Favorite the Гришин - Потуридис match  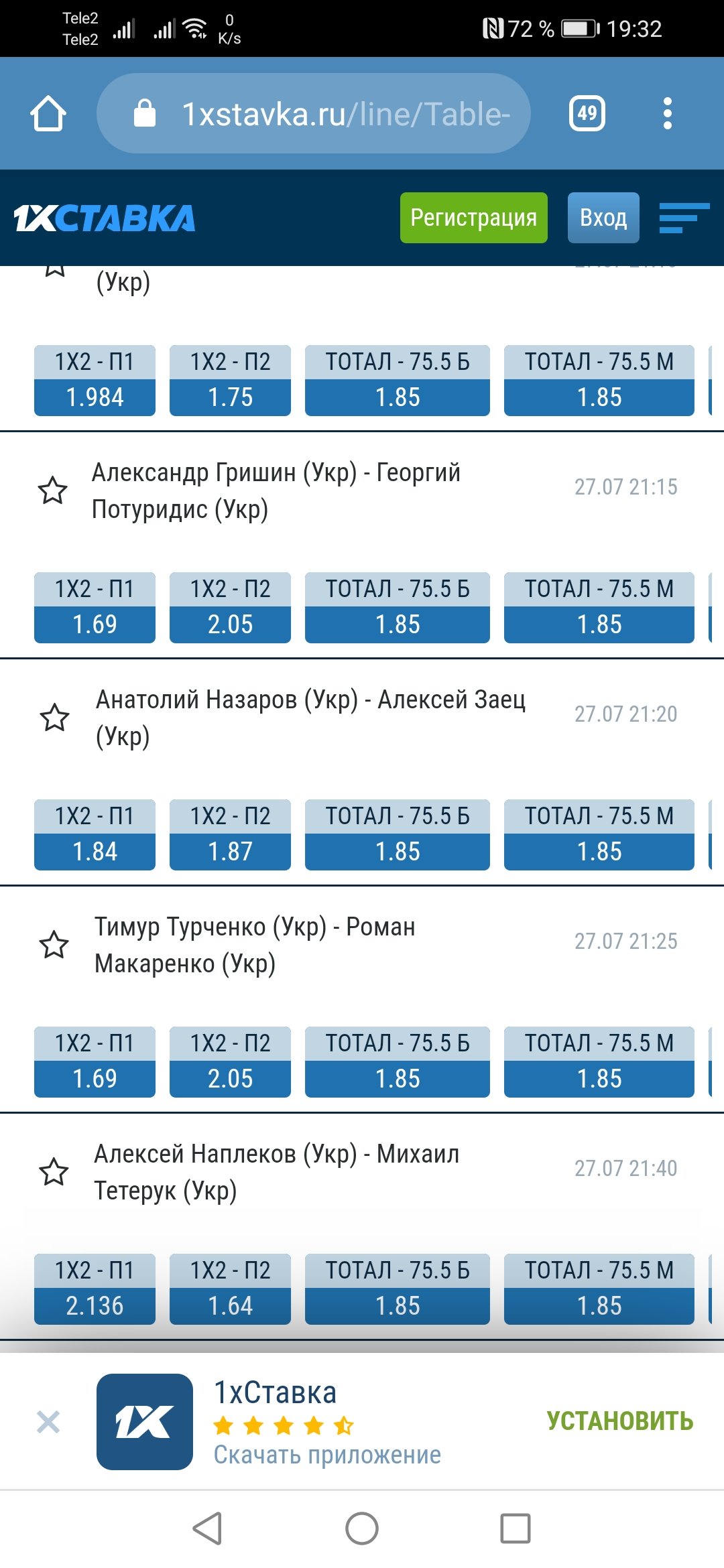coord(52,491)
